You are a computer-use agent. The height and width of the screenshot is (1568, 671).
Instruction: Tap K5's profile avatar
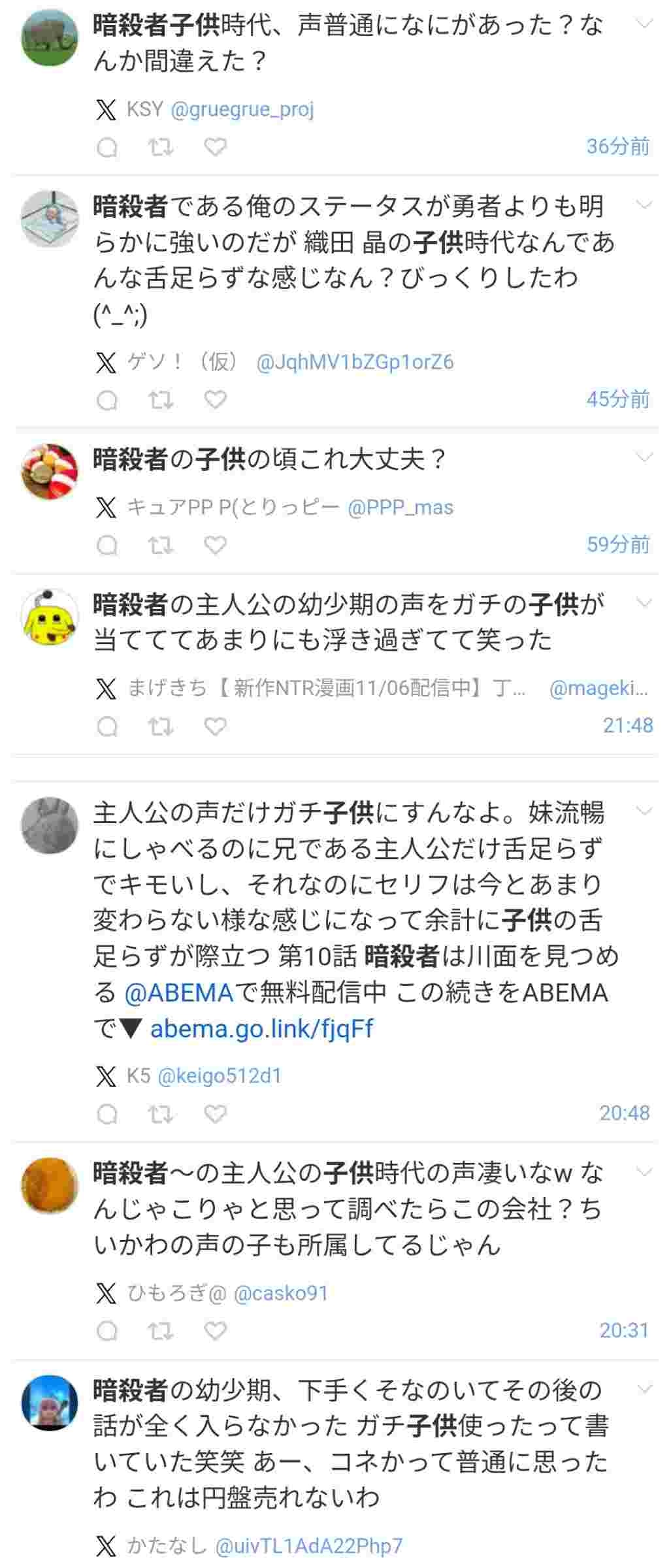[50, 825]
